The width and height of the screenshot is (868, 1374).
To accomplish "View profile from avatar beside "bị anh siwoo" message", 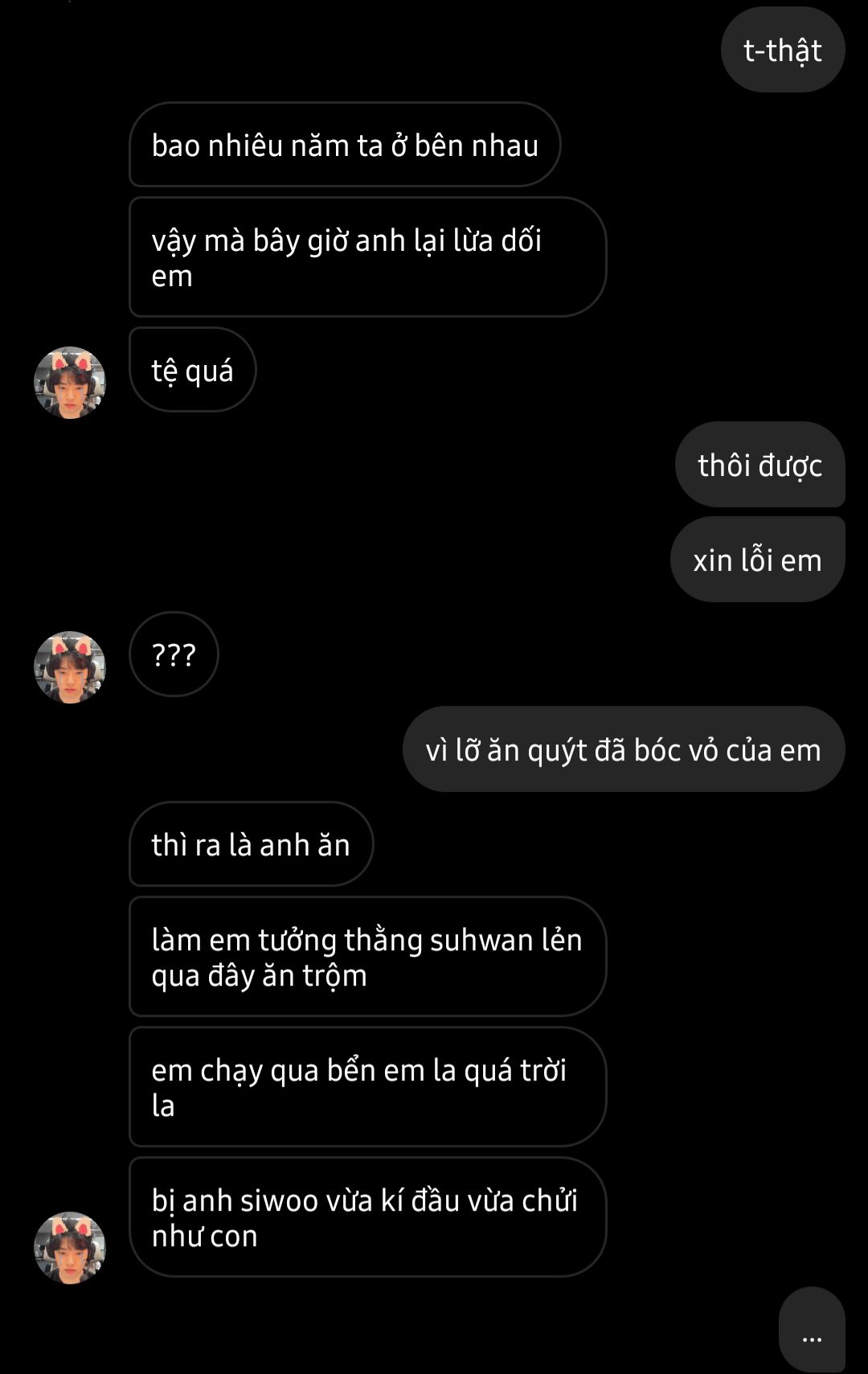I will [x=70, y=1247].
